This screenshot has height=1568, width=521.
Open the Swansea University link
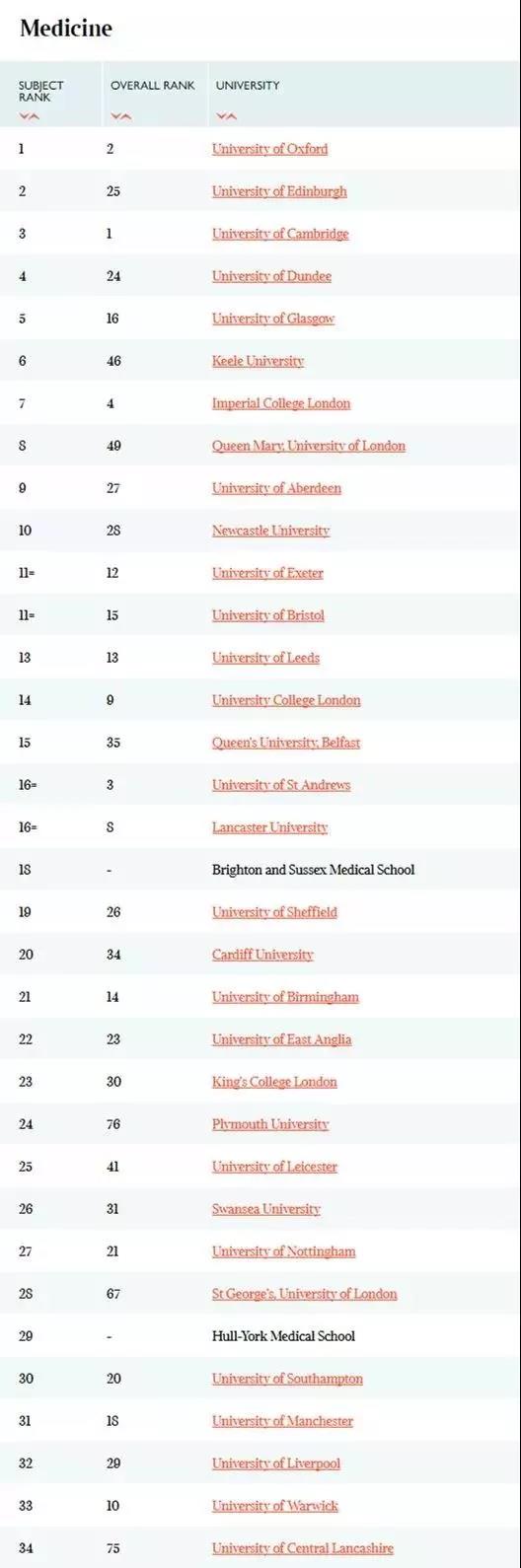[x=266, y=1209]
